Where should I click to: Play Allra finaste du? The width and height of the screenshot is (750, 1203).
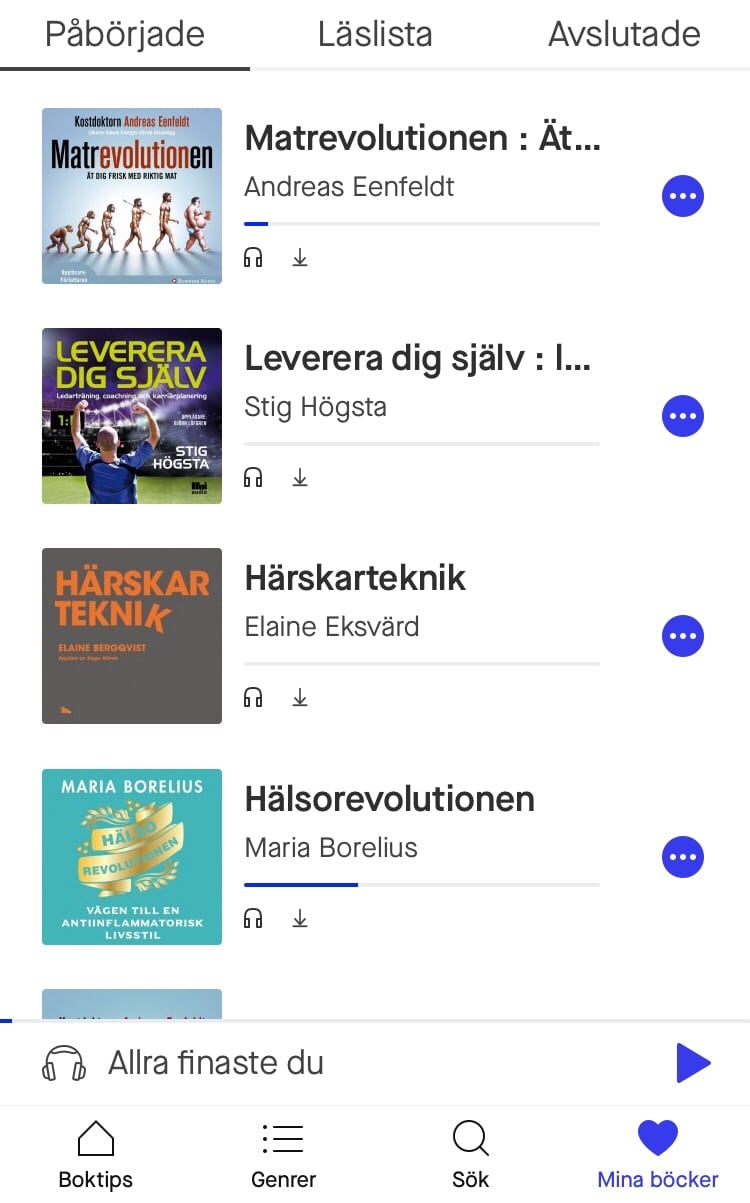pyautogui.click(x=693, y=1063)
